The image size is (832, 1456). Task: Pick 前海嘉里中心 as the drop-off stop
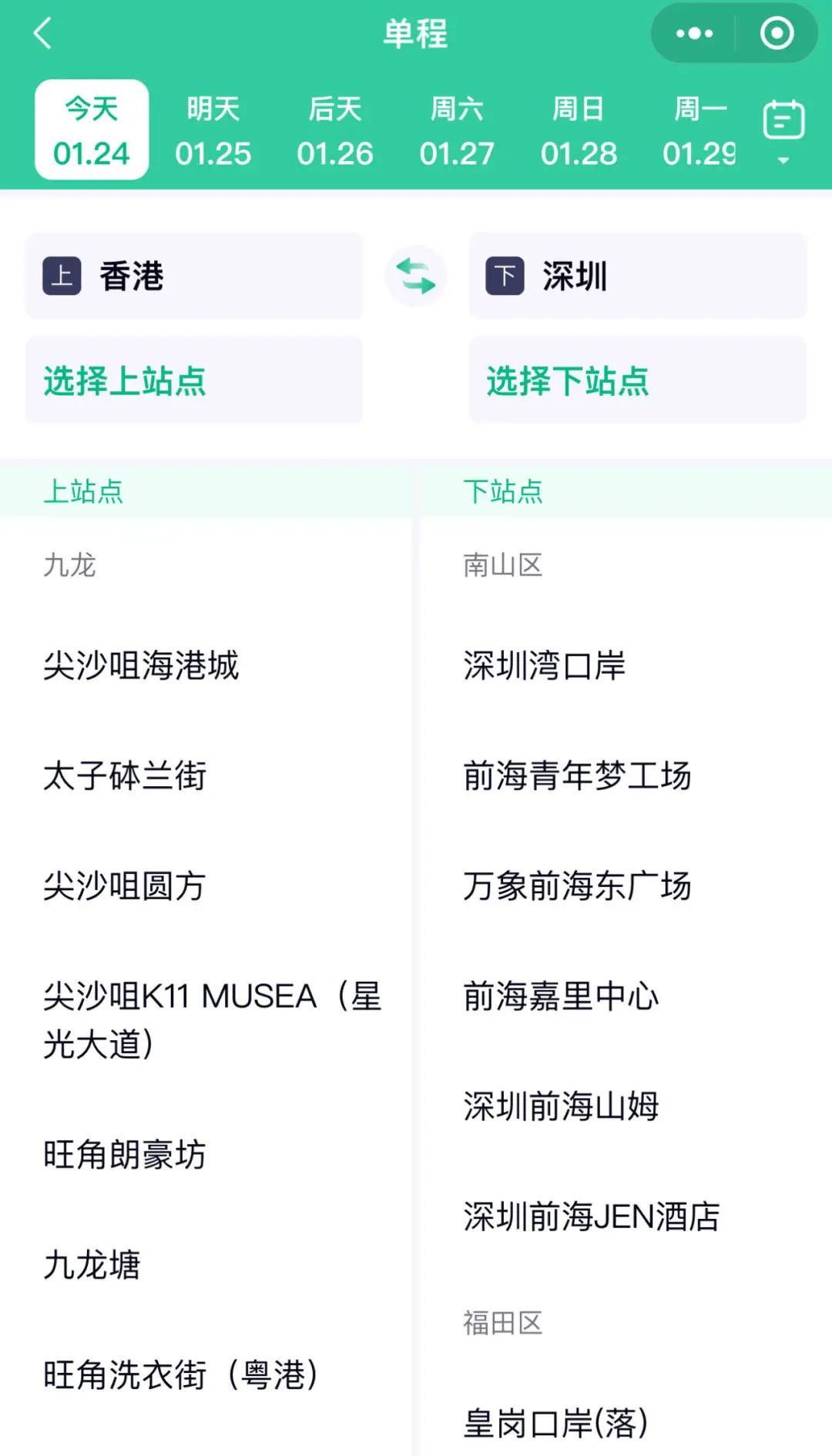[x=561, y=996]
